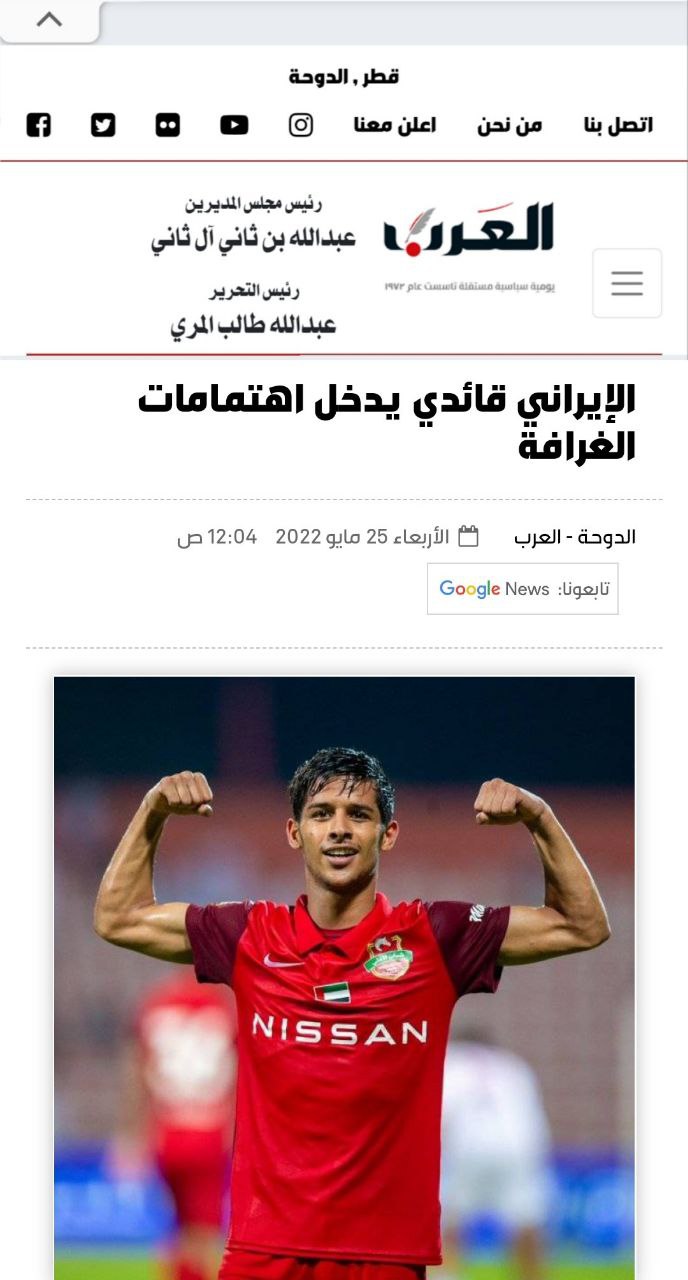Open the Twitter profile icon
The image size is (688, 1280).
[103, 125]
